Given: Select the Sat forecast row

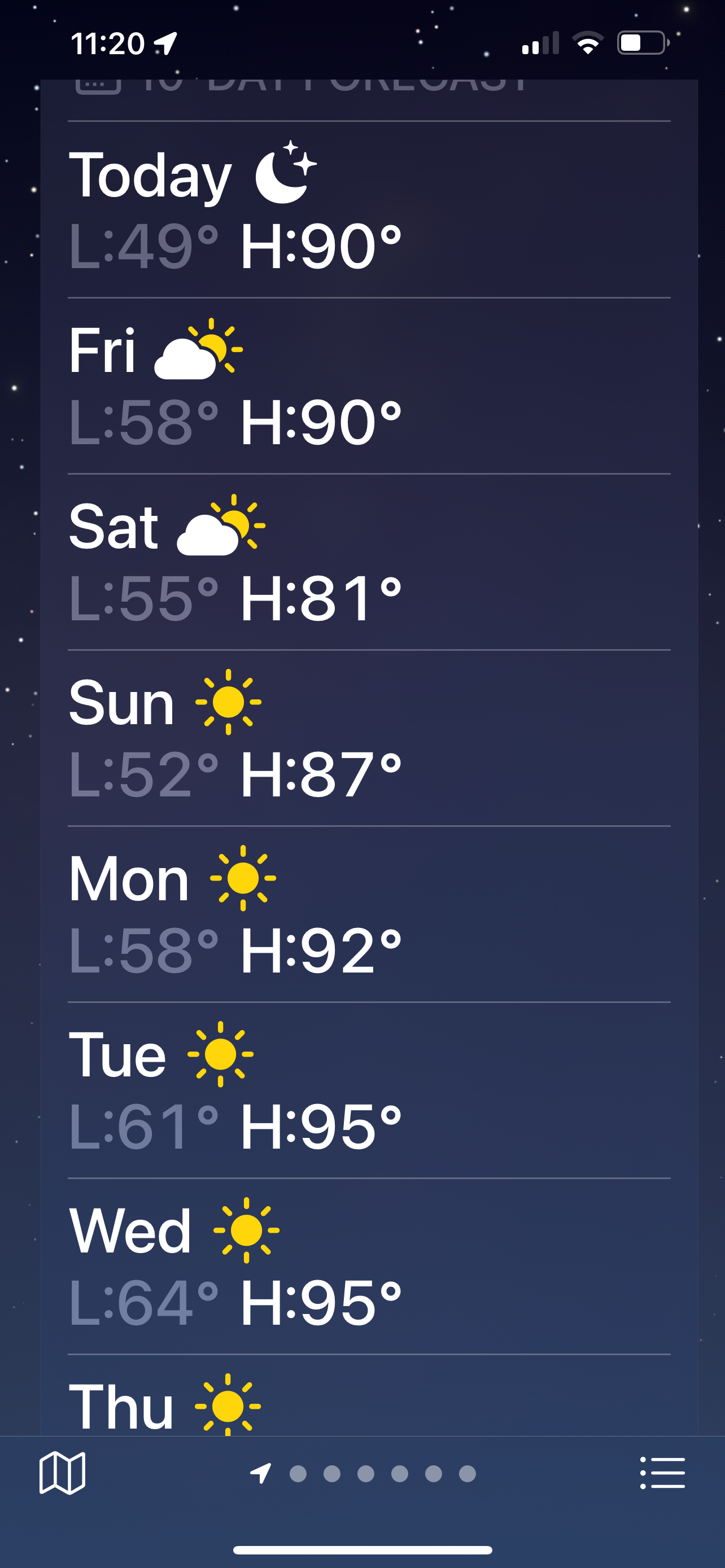Looking at the screenshot, I should (369, 562).
